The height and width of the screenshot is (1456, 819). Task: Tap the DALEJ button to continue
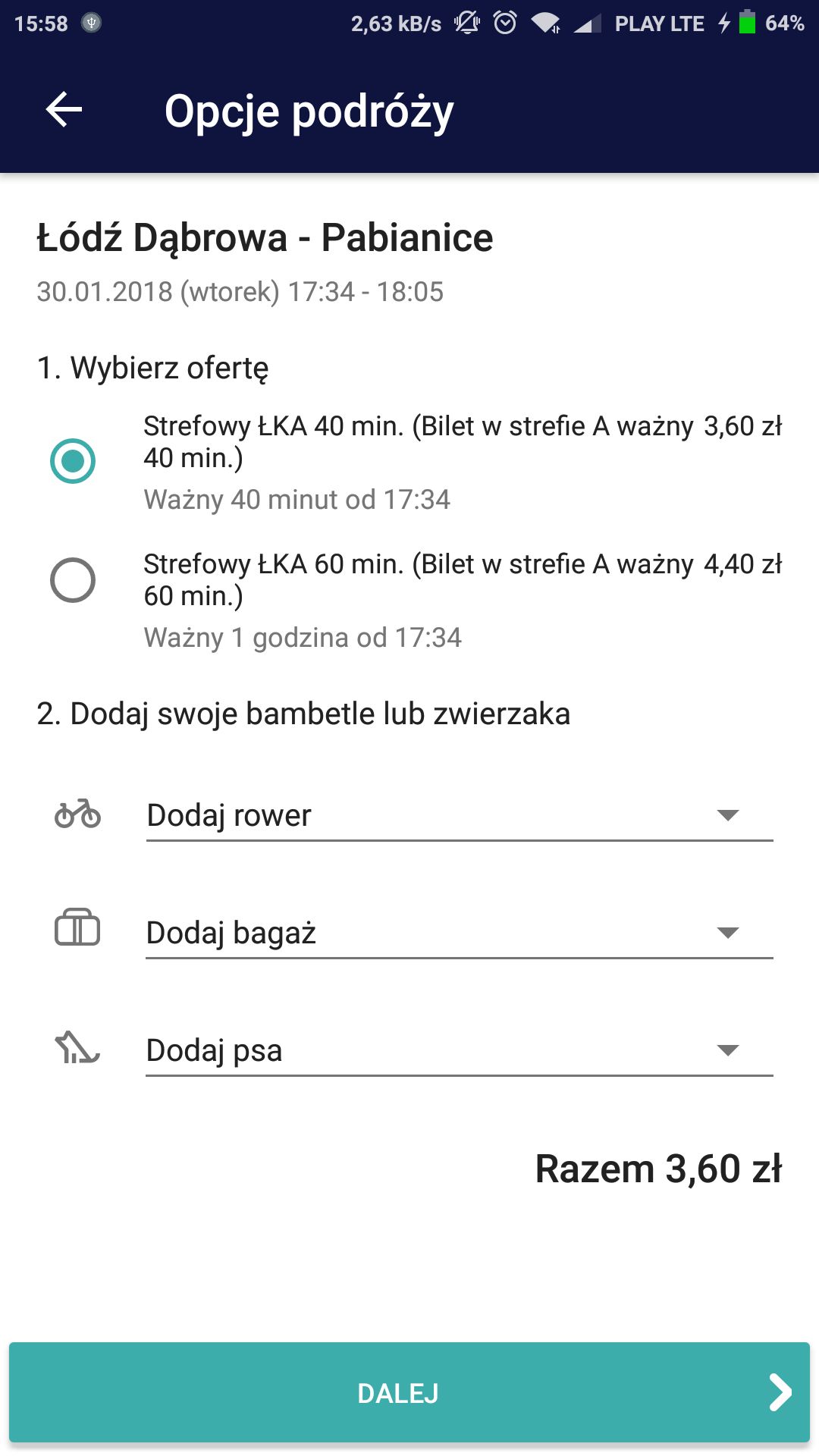409,1392
